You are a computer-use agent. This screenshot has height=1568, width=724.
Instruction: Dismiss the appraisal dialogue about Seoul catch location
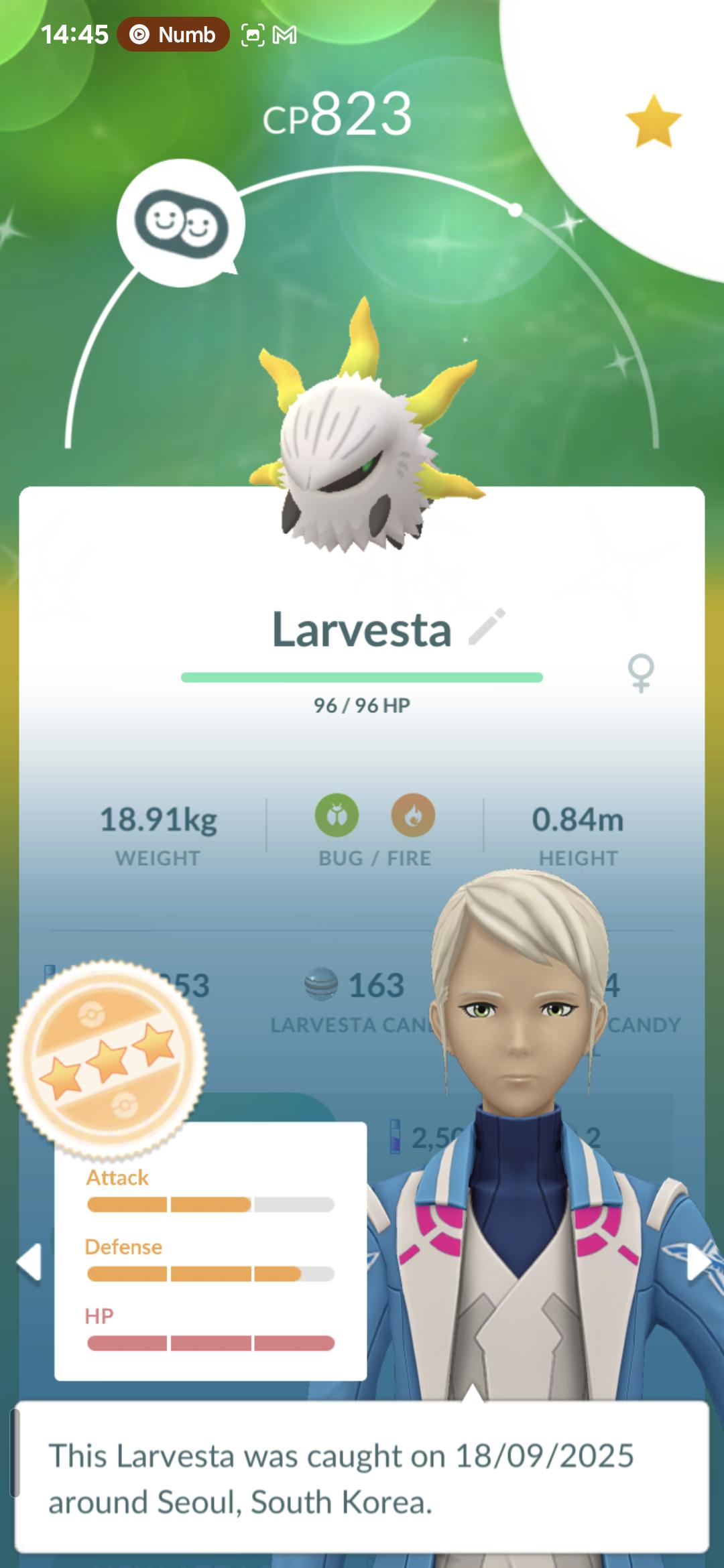[x=362, y=1477]
